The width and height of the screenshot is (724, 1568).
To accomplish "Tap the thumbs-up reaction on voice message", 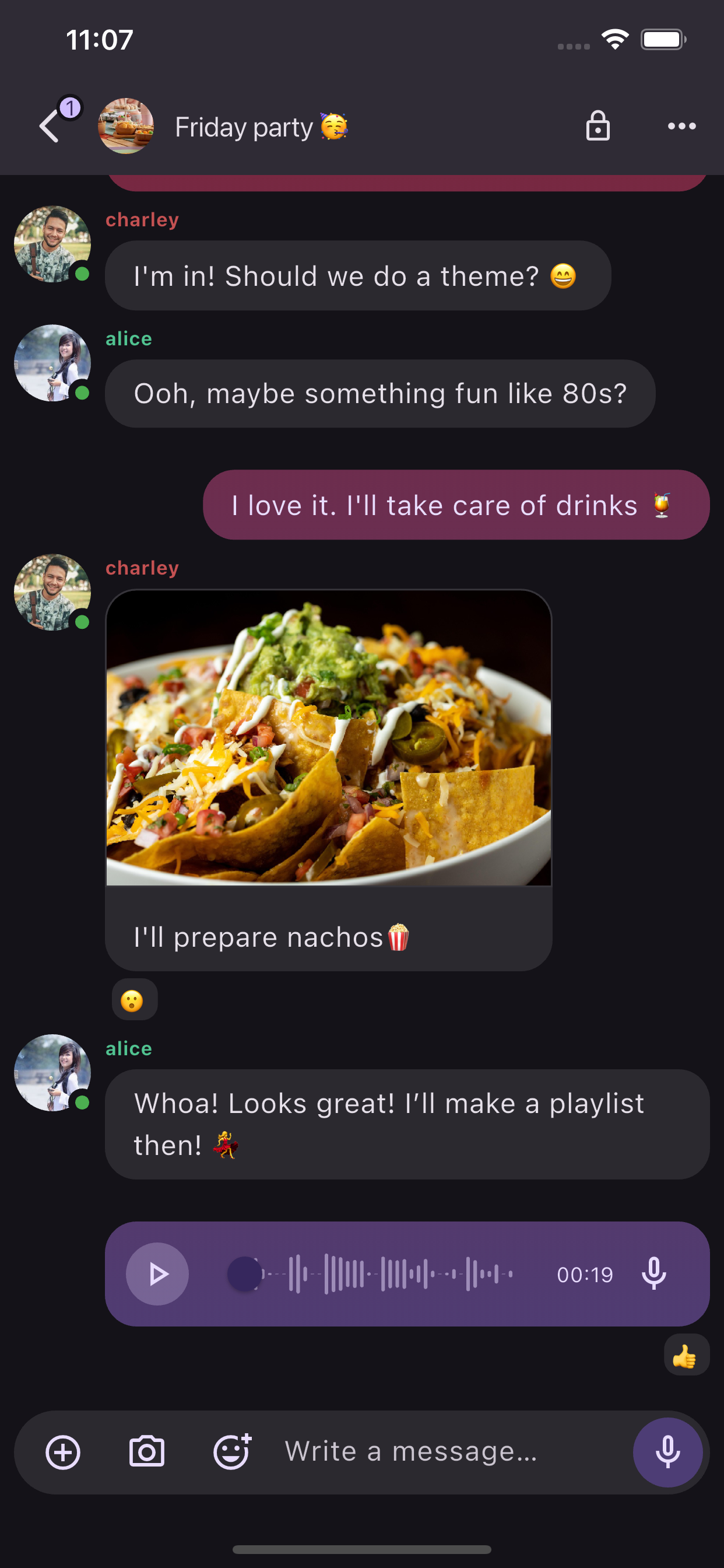I will pyautogui.click(x=686, y=1356).
